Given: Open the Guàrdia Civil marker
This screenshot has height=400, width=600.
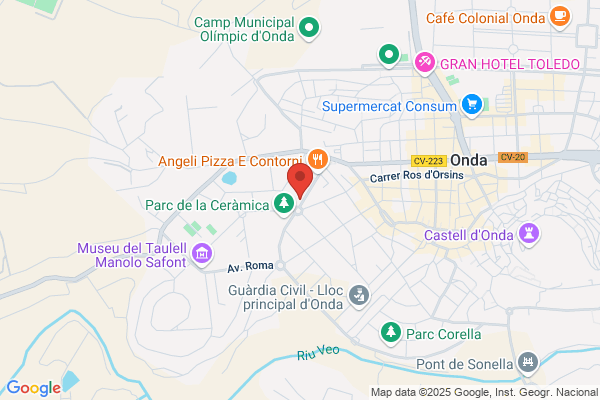Looking at the screenshot, I should 360,295.
